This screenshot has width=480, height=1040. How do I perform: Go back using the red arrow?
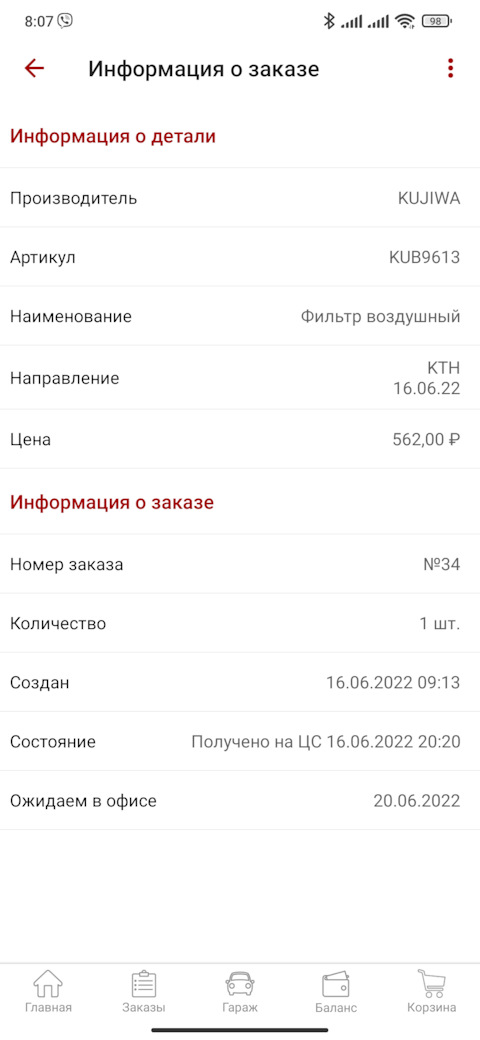pos(34,68)
